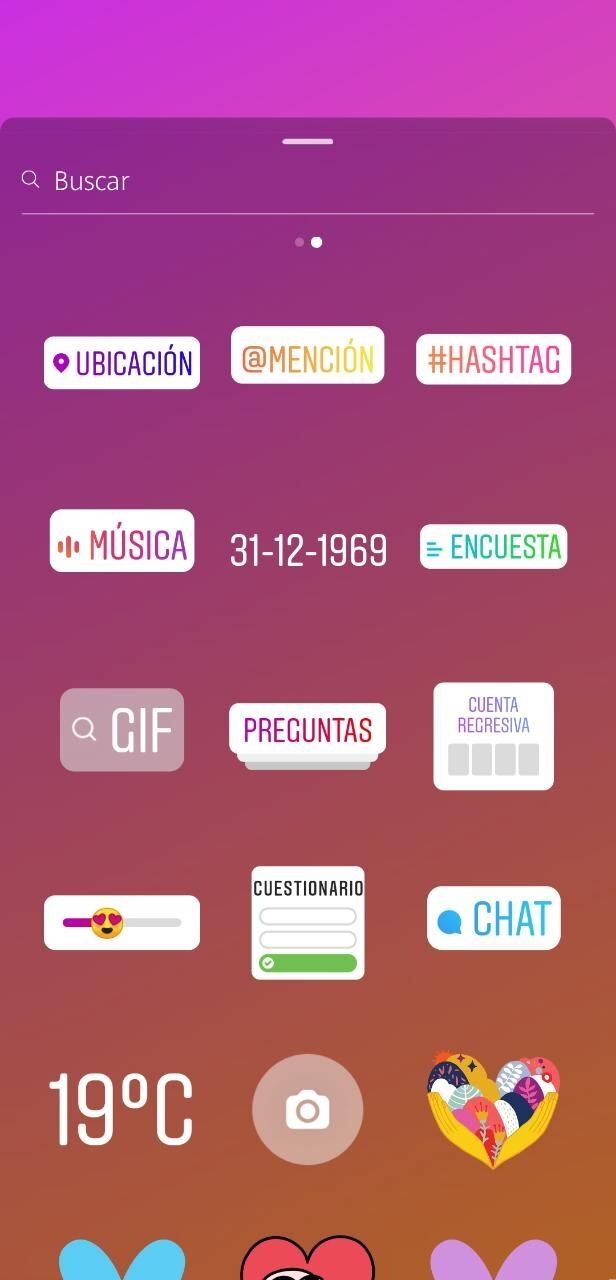
Task: Pick the floral heart in hands sticker
Action: coord(493,1109)
